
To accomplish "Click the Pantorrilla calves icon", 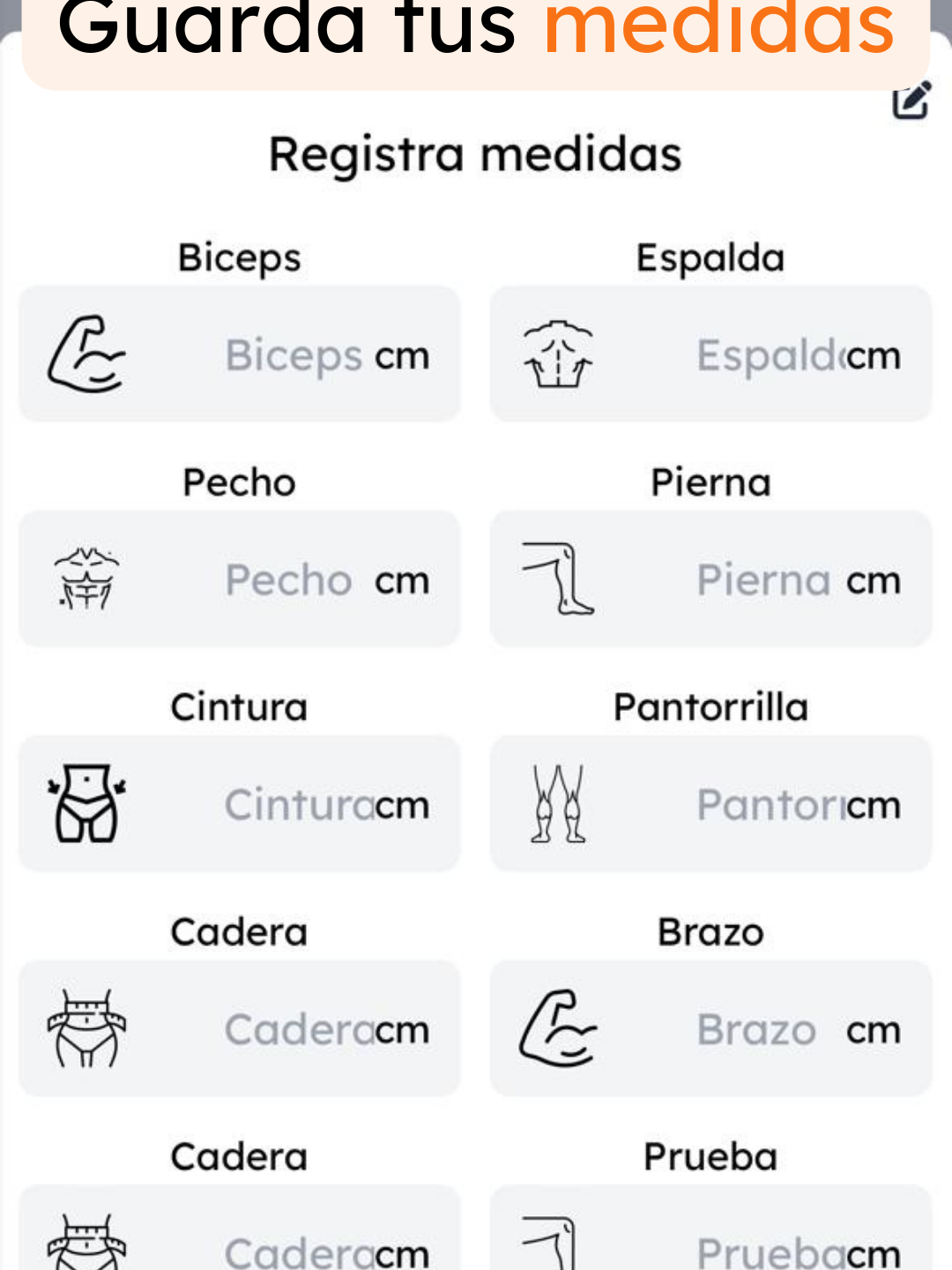I will pyautogui.click(x=558, y=803).
